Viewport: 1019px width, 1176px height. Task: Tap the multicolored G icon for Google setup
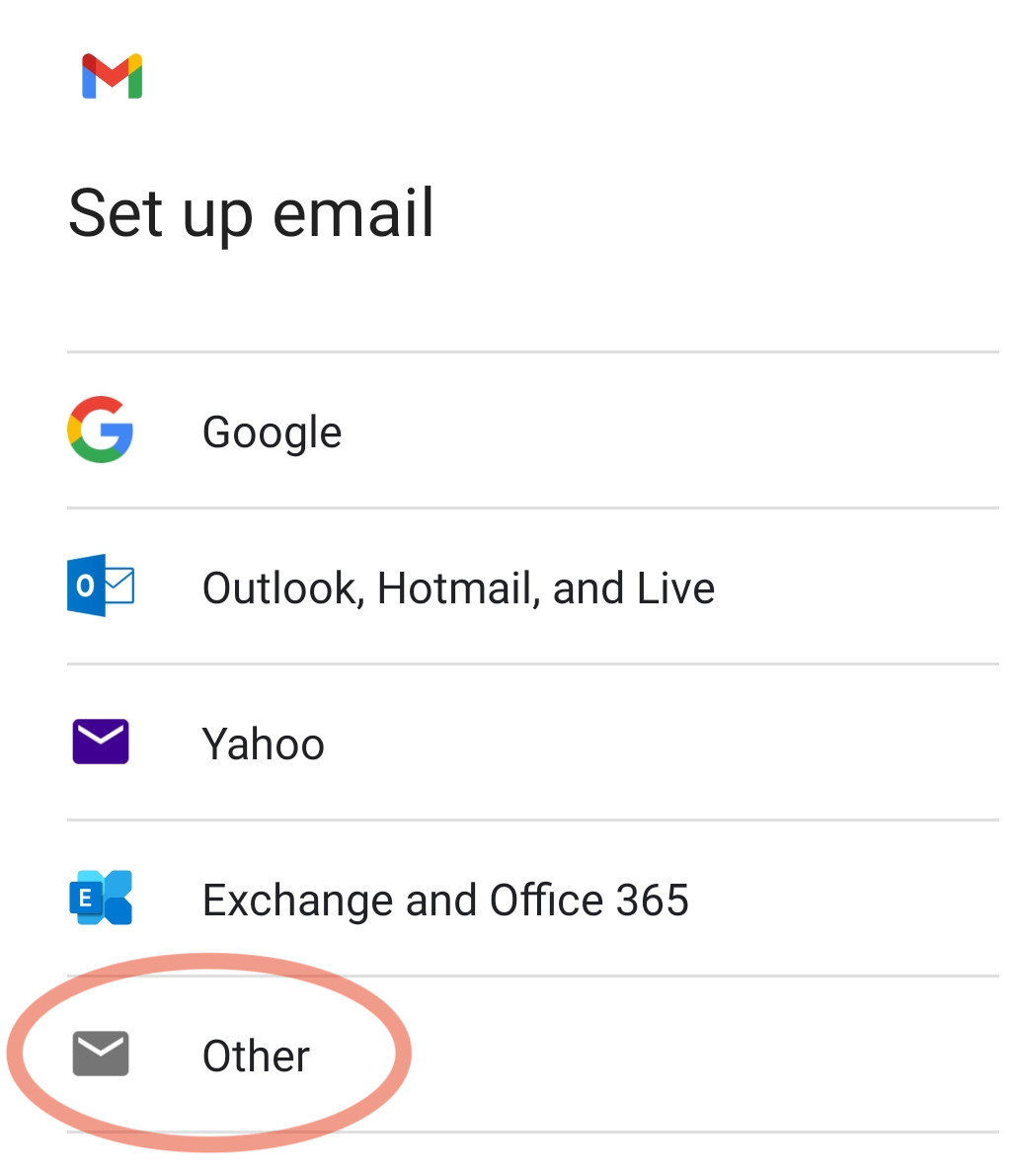(x=100, y=431)
